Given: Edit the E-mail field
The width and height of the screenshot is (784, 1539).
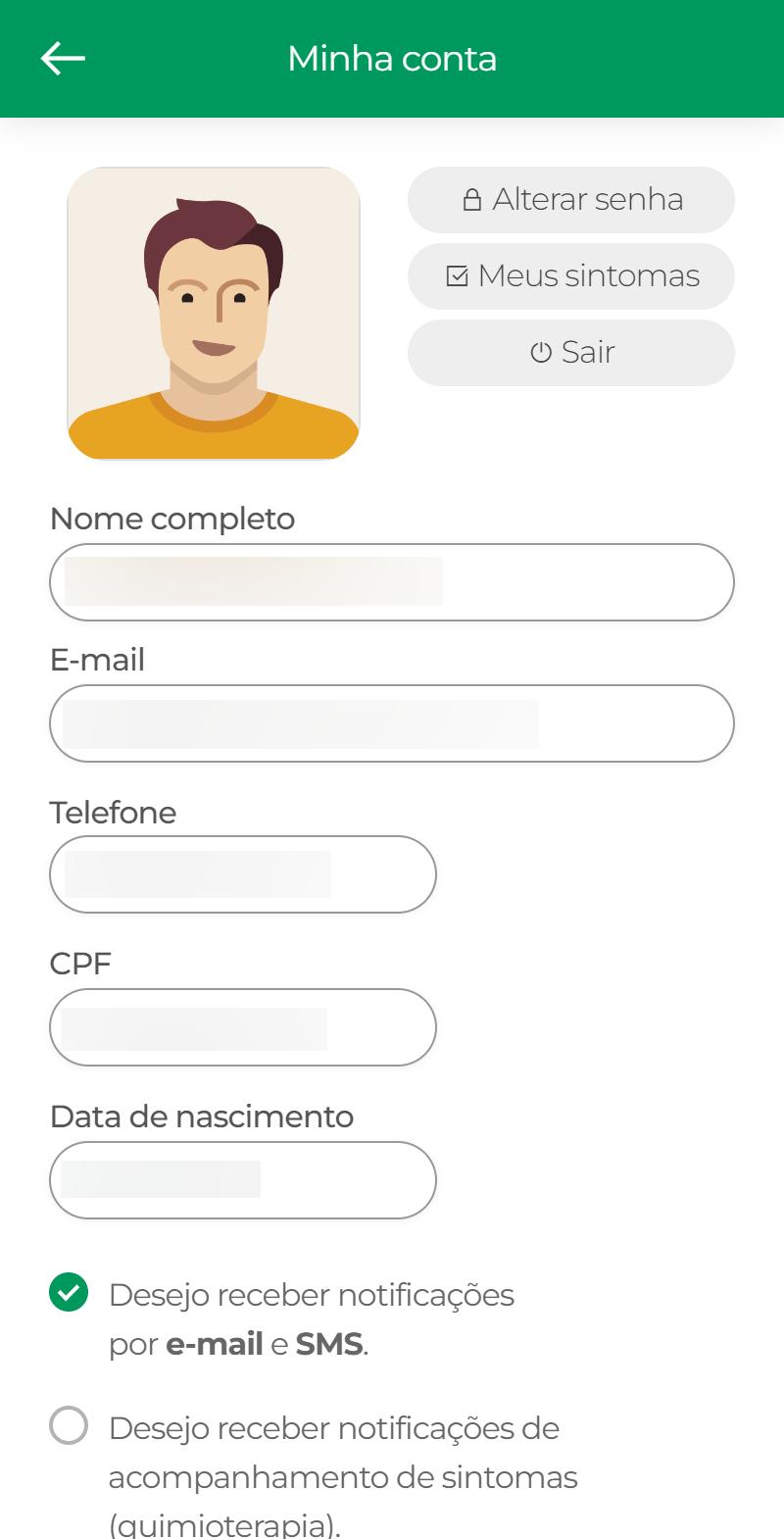Looking at the screenshot, I should (x=392, y=723).
